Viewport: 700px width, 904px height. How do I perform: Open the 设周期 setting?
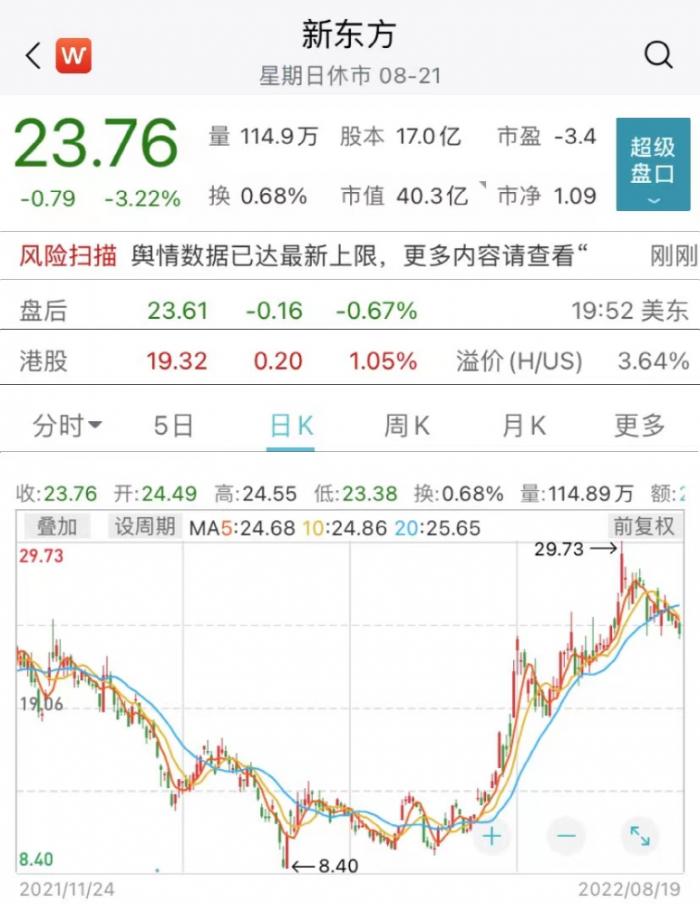pos(144,526)
